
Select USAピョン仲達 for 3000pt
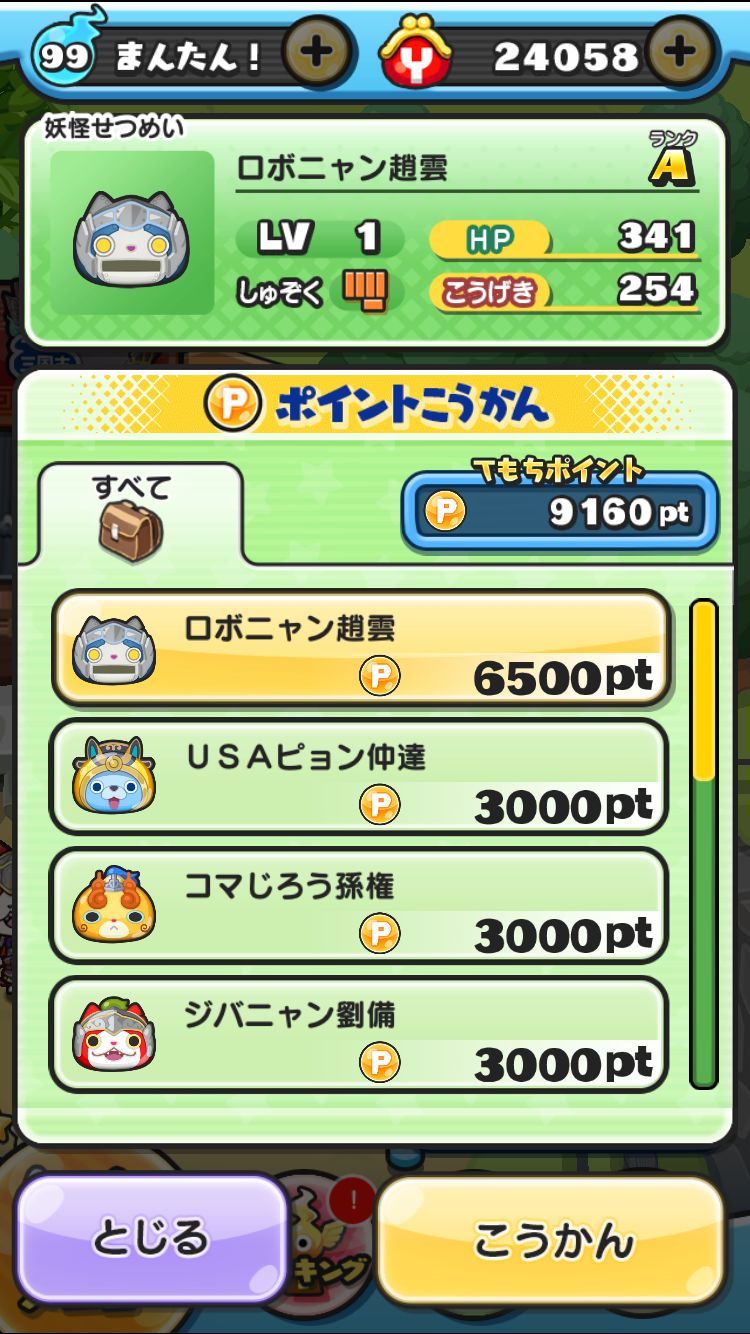(x=360, y=778)
